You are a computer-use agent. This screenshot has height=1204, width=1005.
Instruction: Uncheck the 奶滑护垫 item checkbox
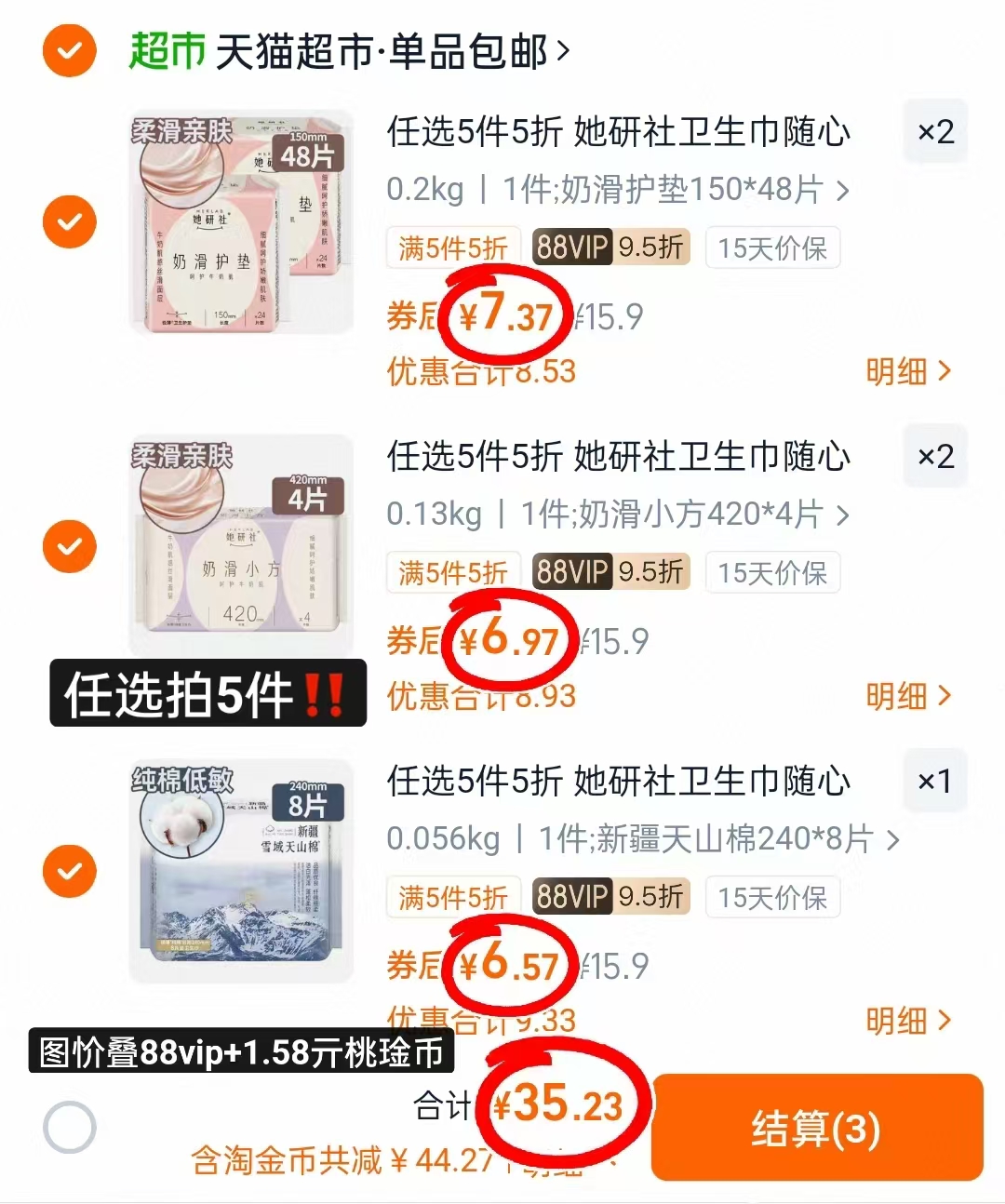tap(68, 221)
